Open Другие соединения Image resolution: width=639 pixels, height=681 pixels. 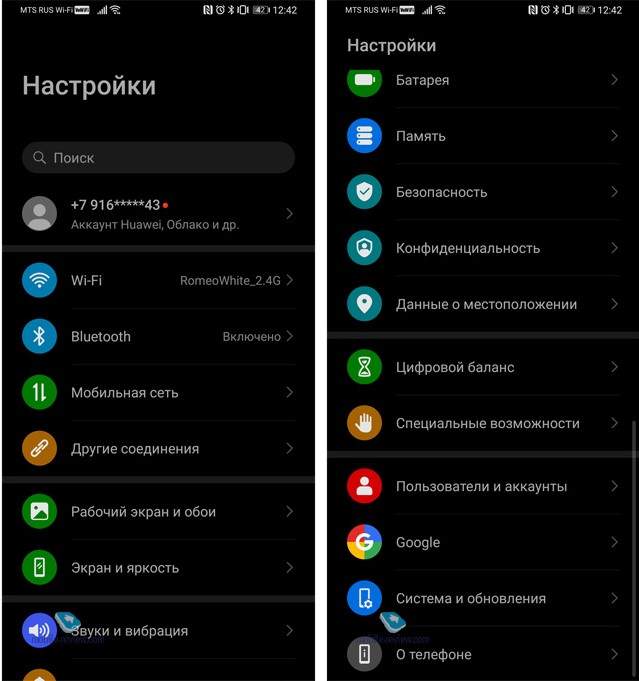(158, 449)
